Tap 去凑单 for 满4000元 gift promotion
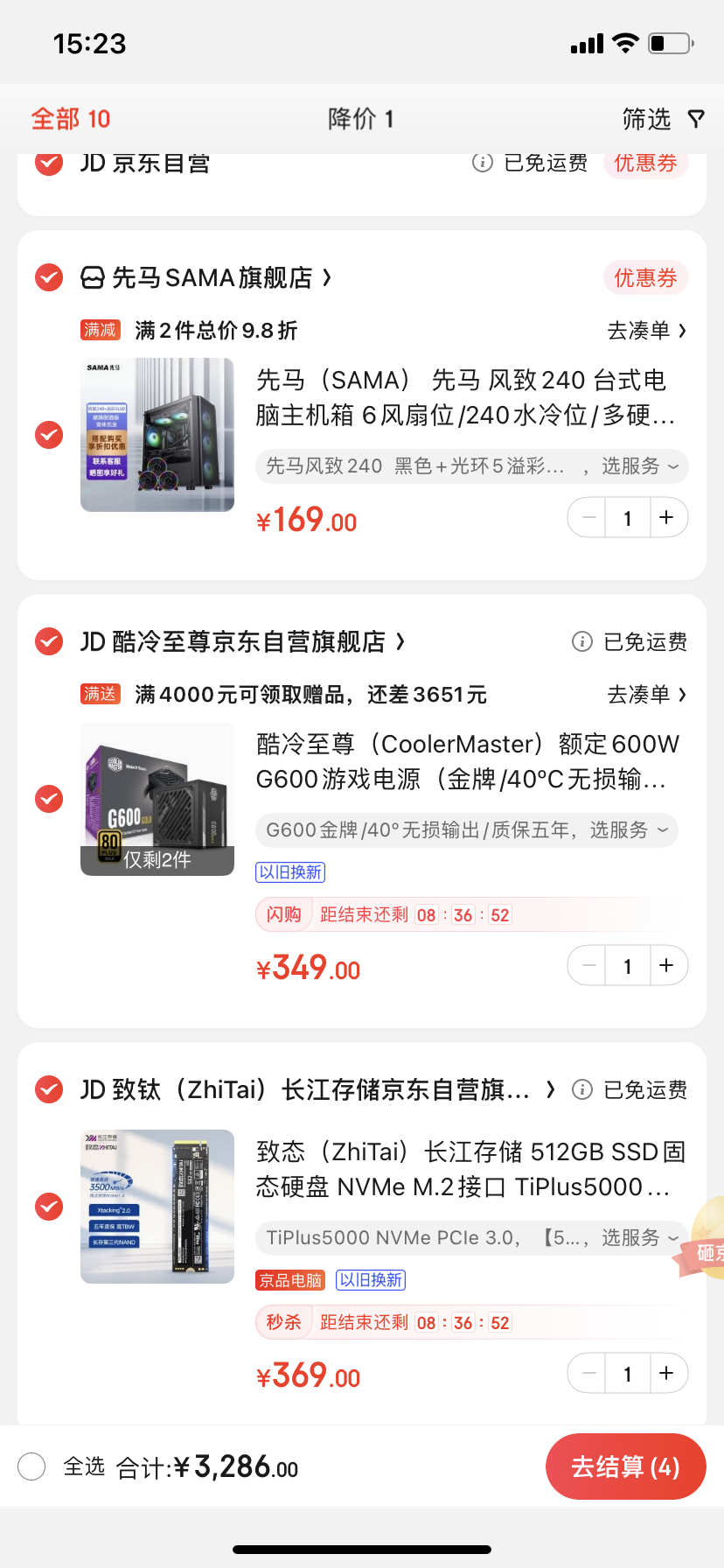Viewport: 724px width, 1568px height. pos(646,695)
